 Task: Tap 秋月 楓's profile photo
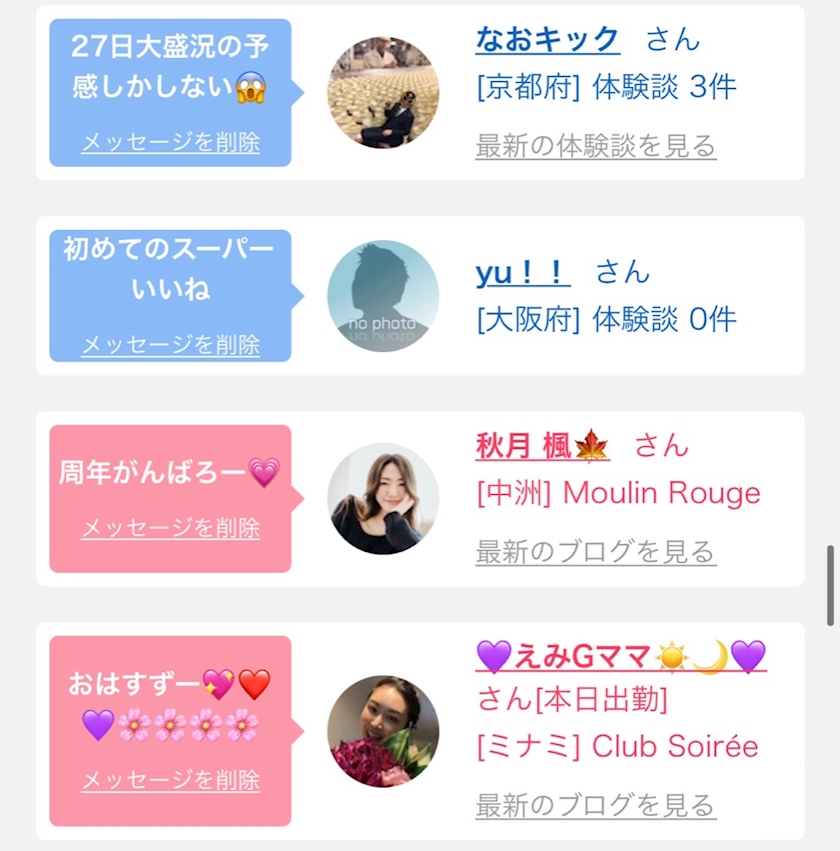point(383,499)
